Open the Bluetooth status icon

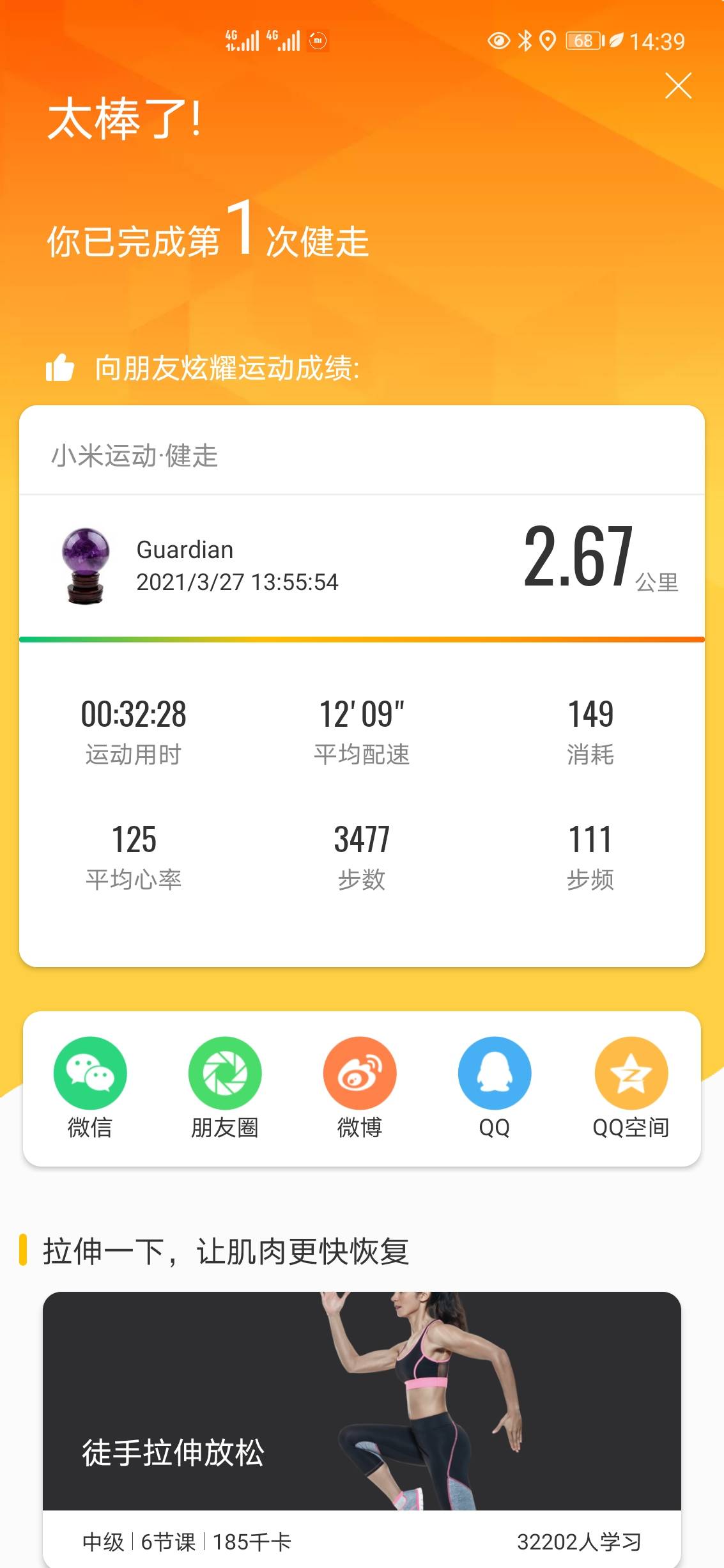click(525, 40)
